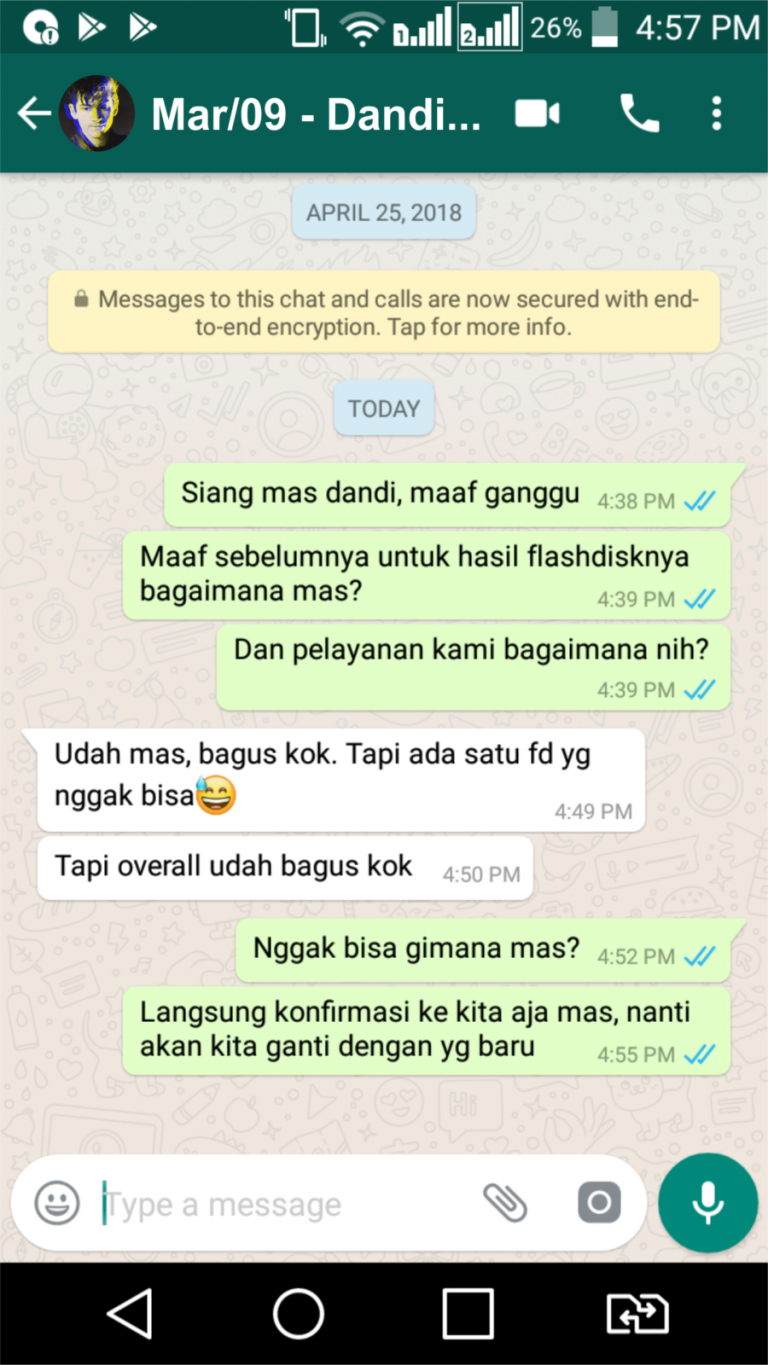Viewport: 768px width, 1365px height.
Task: Tap the end-to-end encryption info banner
Action: click(x=384, y=312)
